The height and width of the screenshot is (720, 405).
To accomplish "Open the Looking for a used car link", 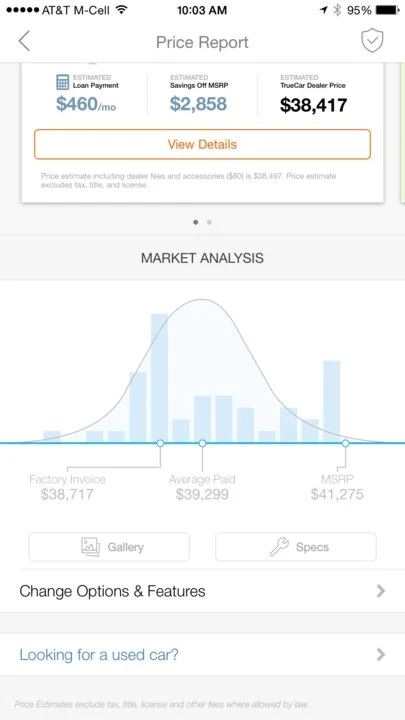I will pyautogui.click(x=202, y=654).
